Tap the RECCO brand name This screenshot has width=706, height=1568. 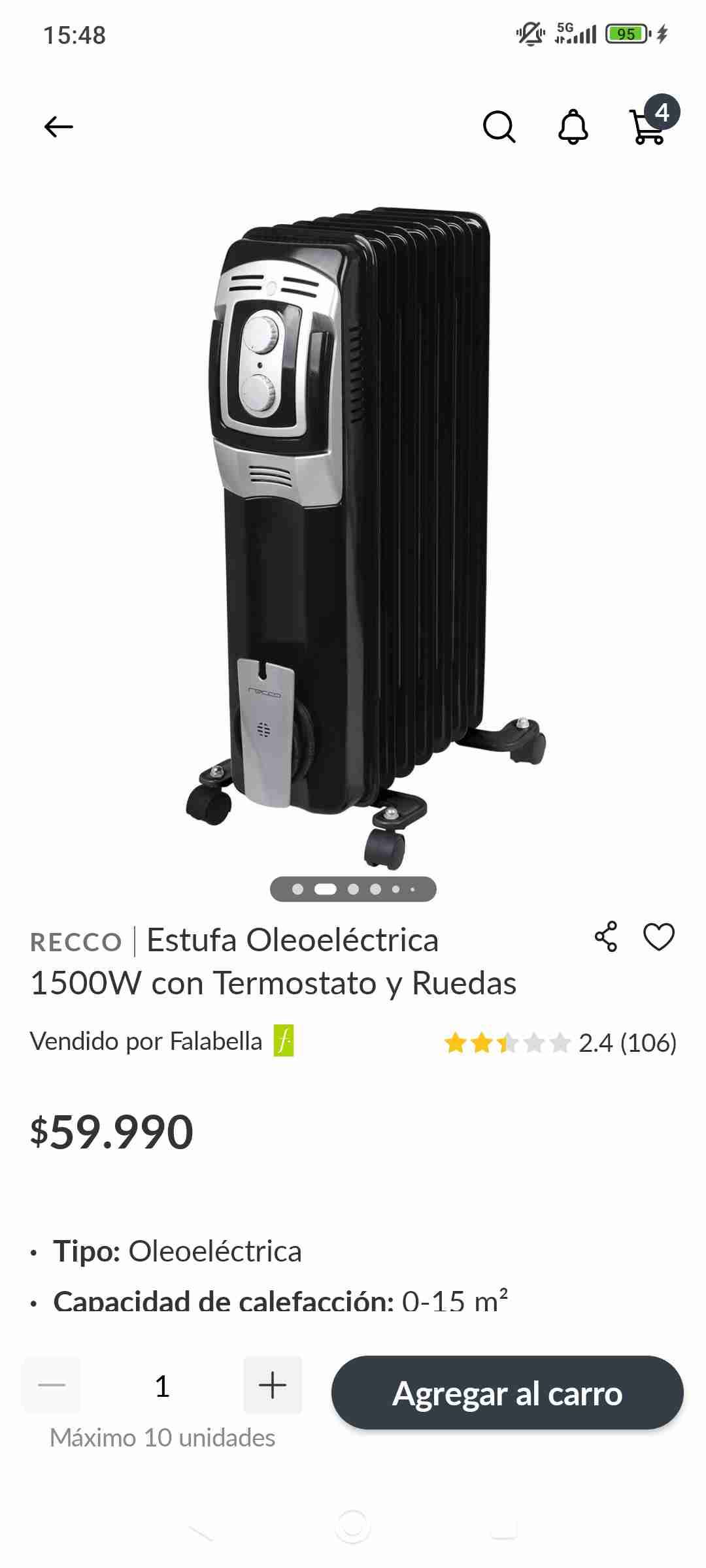pos(75,941)
